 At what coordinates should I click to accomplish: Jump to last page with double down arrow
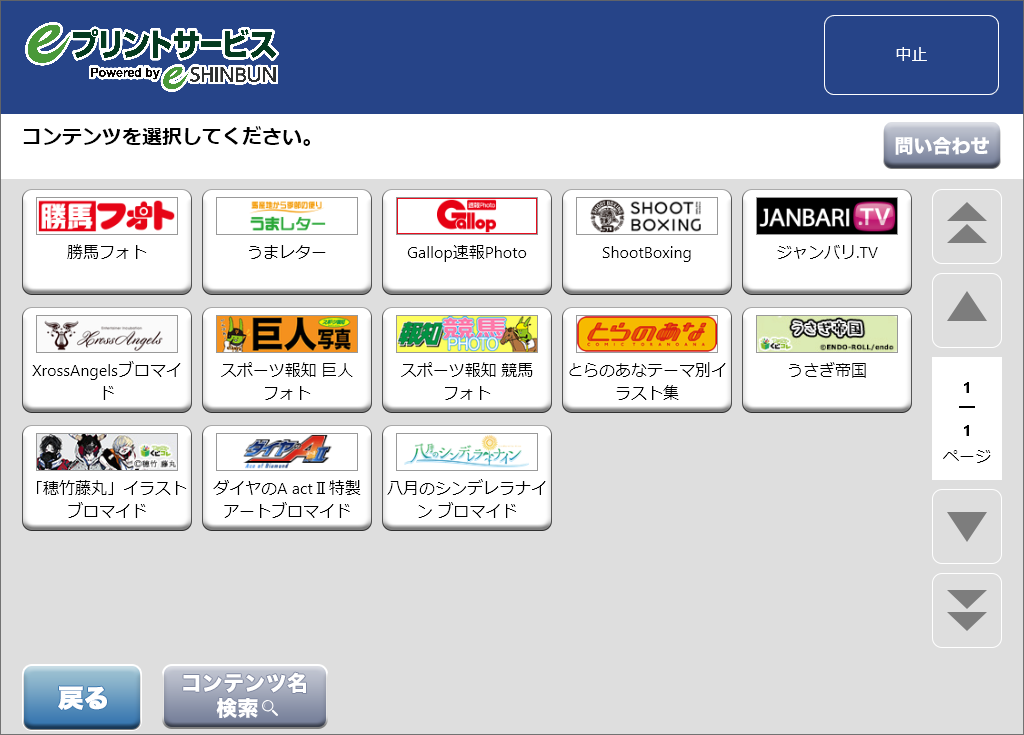coord(966,610)
